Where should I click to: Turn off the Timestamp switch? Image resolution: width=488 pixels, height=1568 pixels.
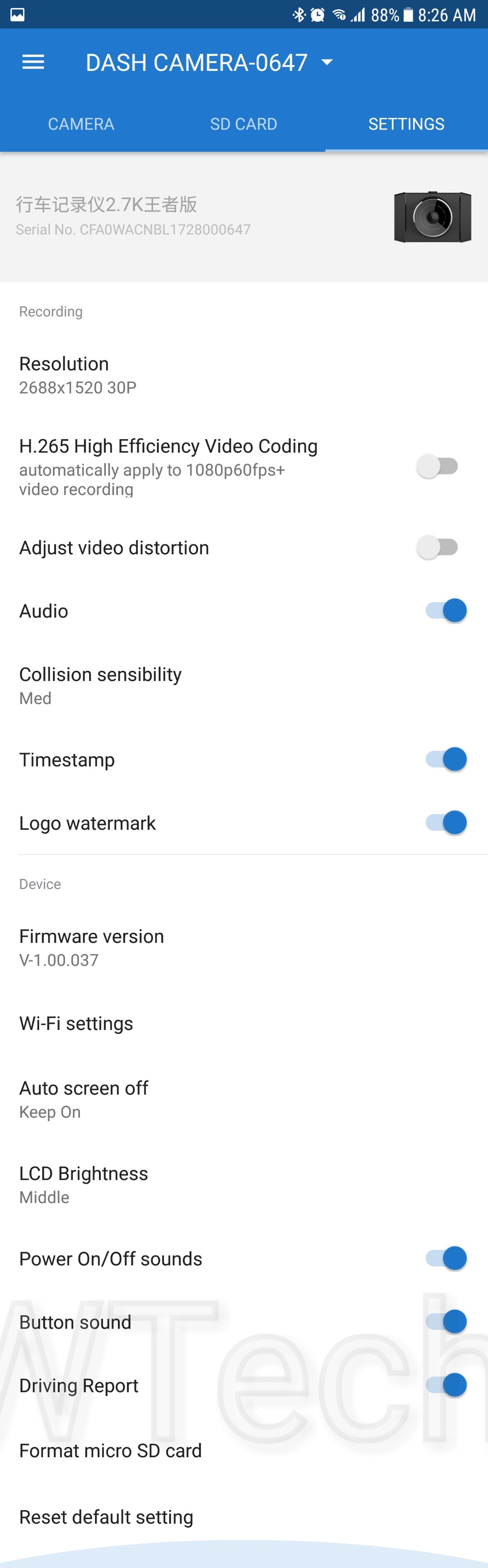(x=446, y=759)
